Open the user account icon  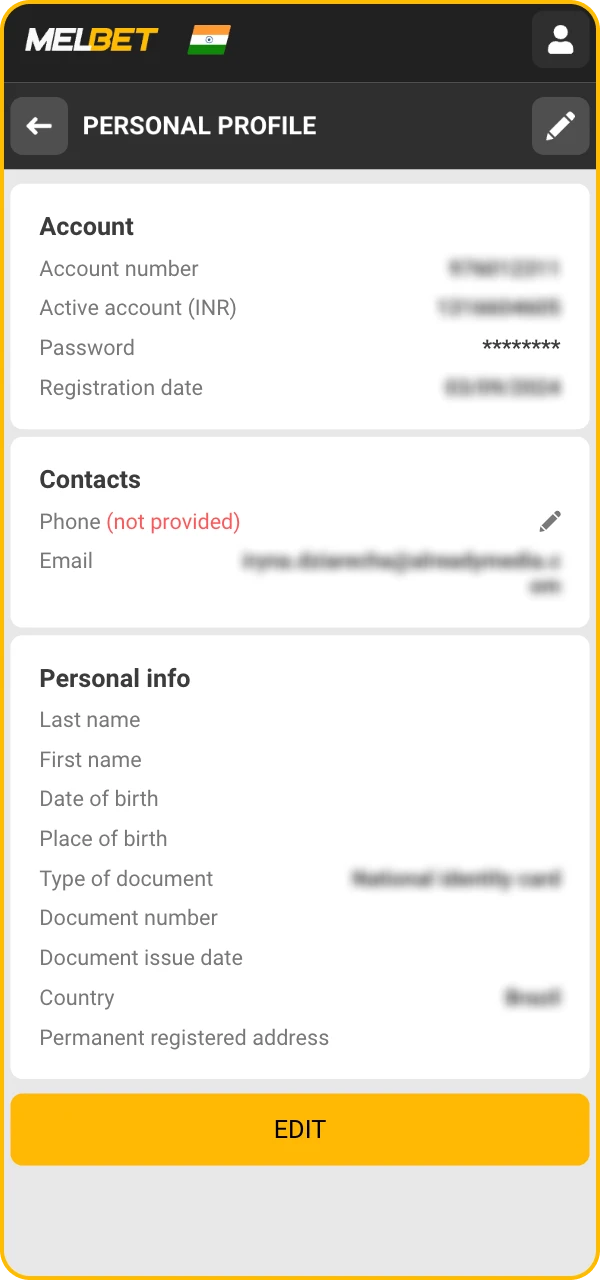point(560,40)
